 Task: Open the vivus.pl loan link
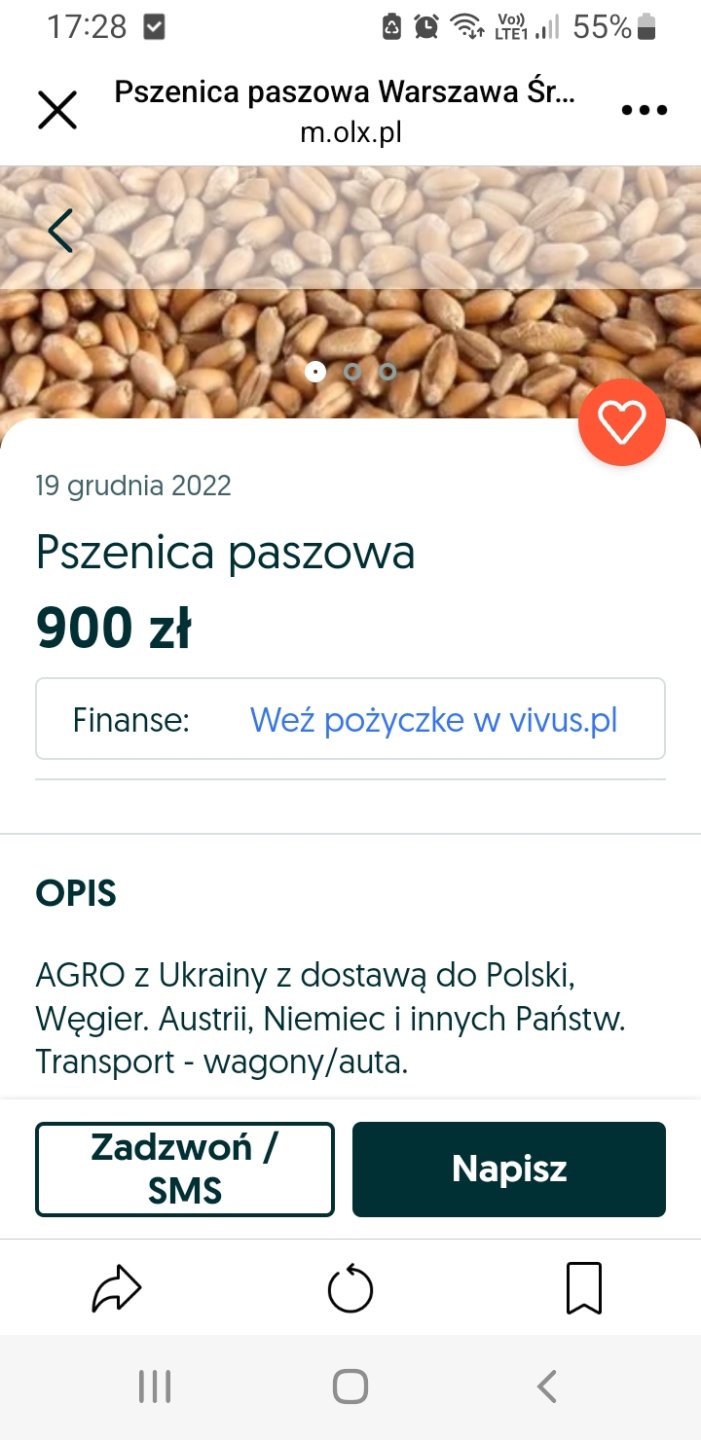tap(433, 720)
